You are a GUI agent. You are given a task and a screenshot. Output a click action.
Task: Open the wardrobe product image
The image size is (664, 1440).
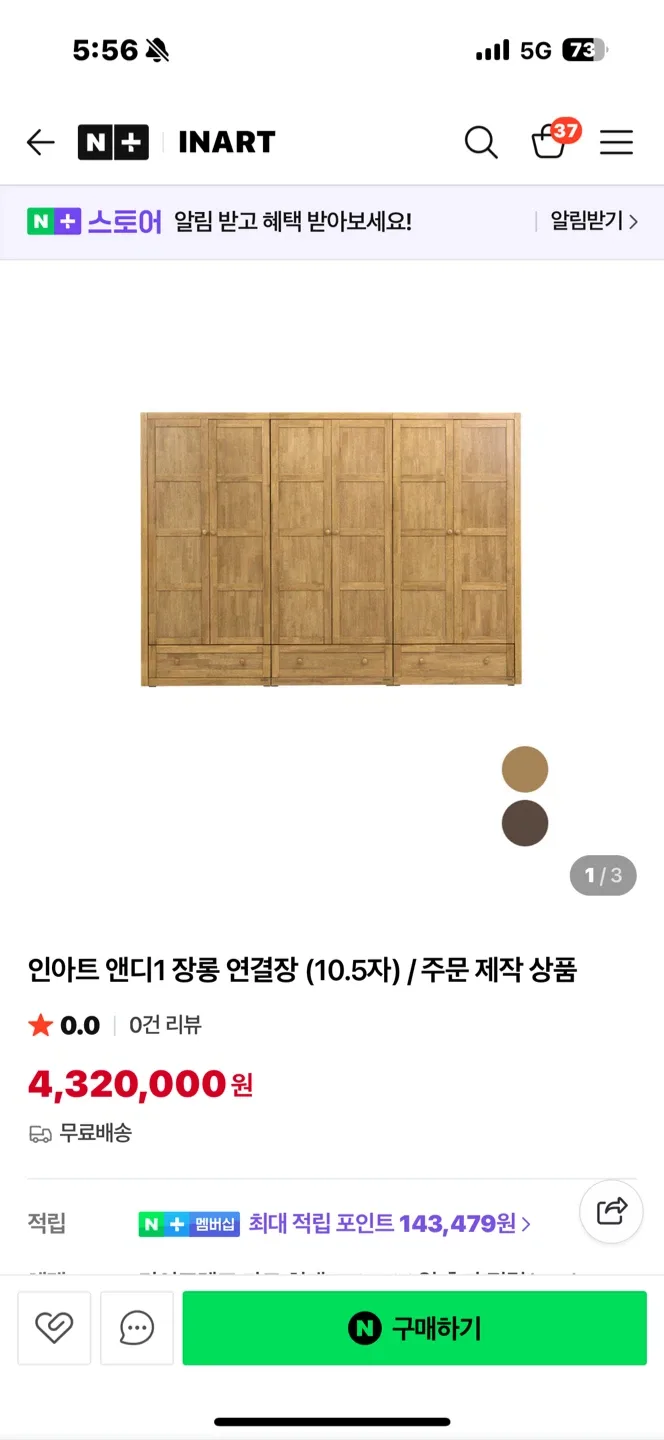pyautogui.click(x=330, y=549)
